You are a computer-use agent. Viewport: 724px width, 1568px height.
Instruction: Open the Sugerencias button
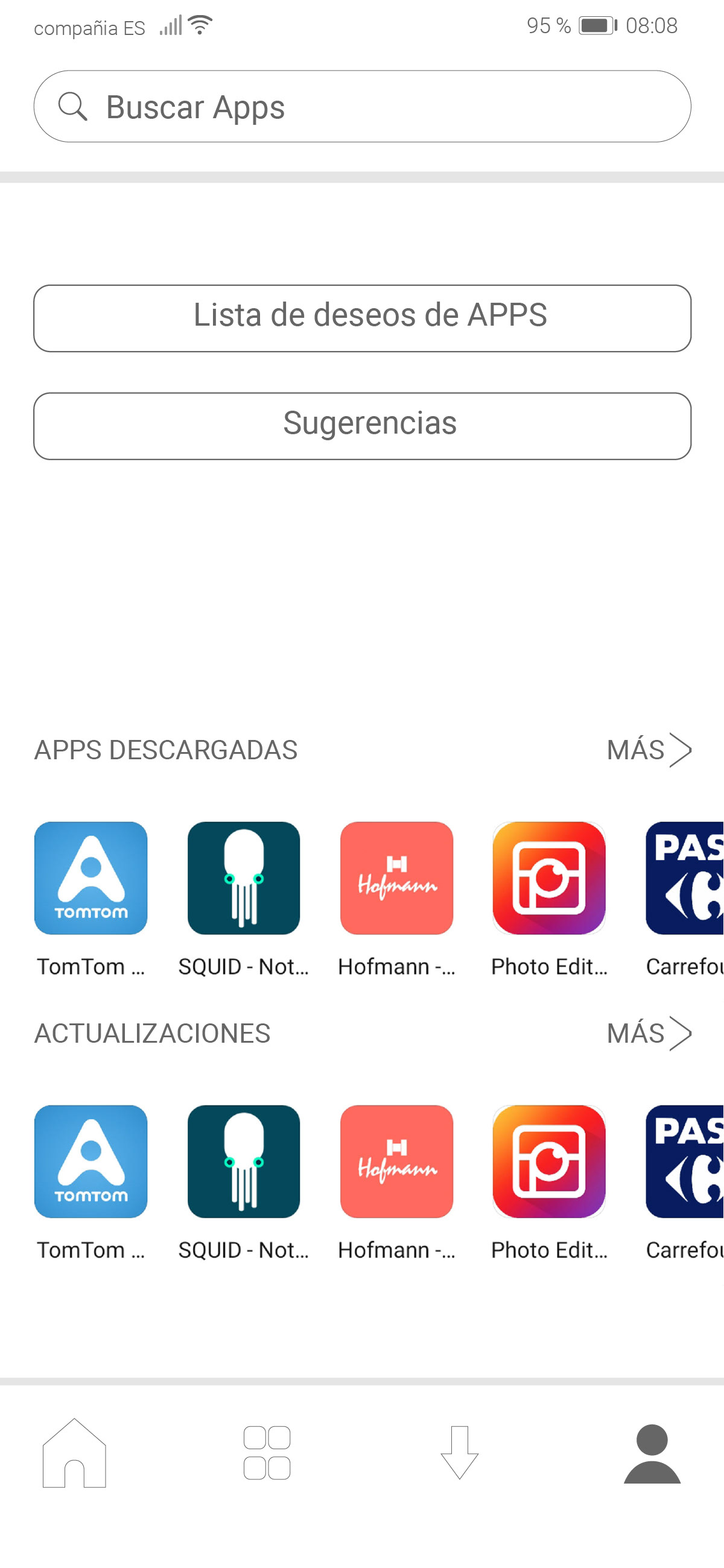[x=363, y=426]
